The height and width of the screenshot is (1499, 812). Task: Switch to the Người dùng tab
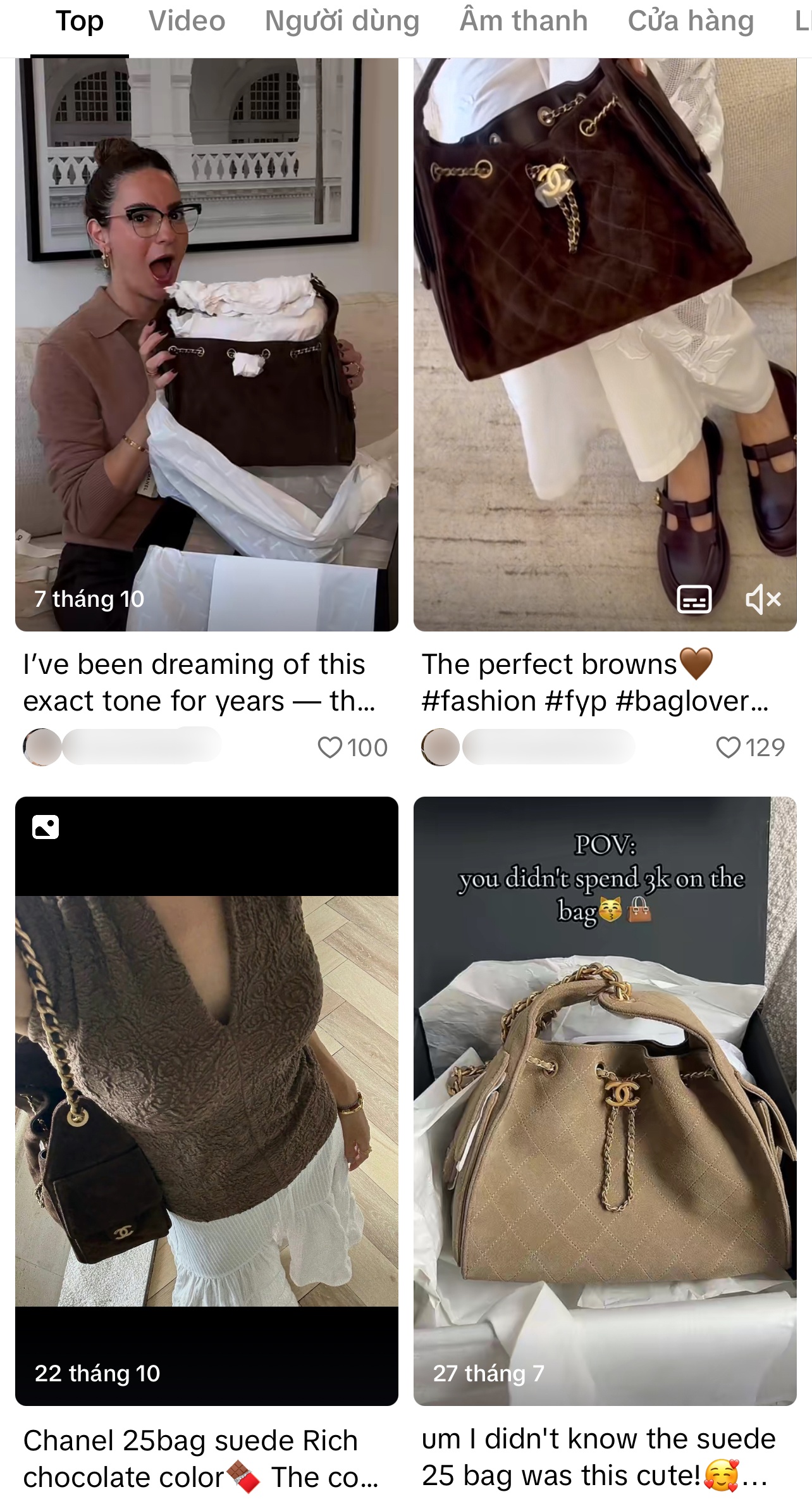pyautogui.click(x=341, y=22)
